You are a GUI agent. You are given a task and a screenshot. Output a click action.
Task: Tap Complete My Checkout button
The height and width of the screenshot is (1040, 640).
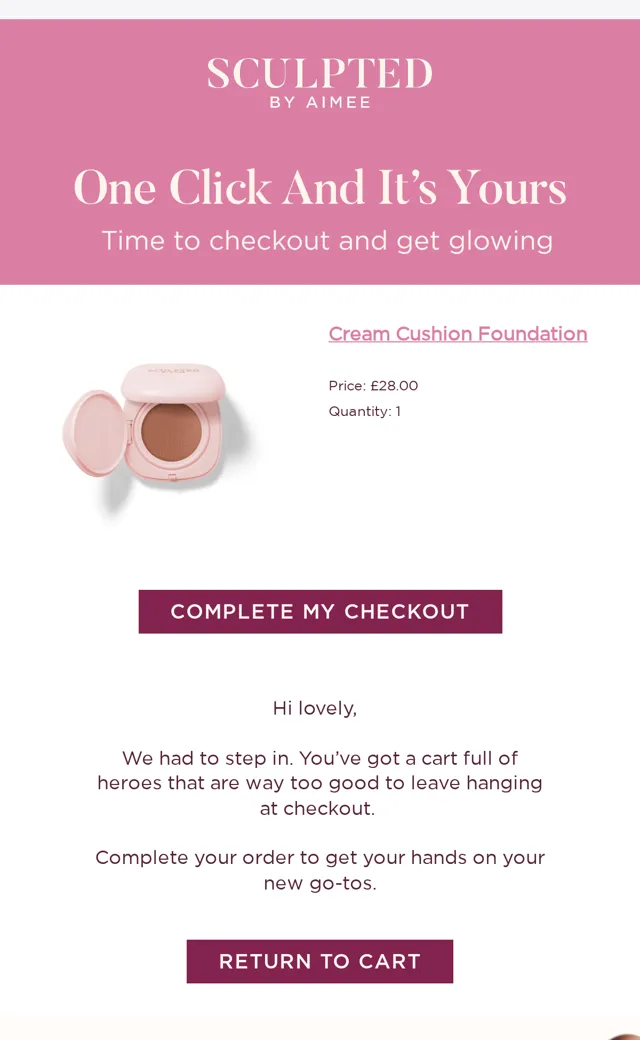320,612
